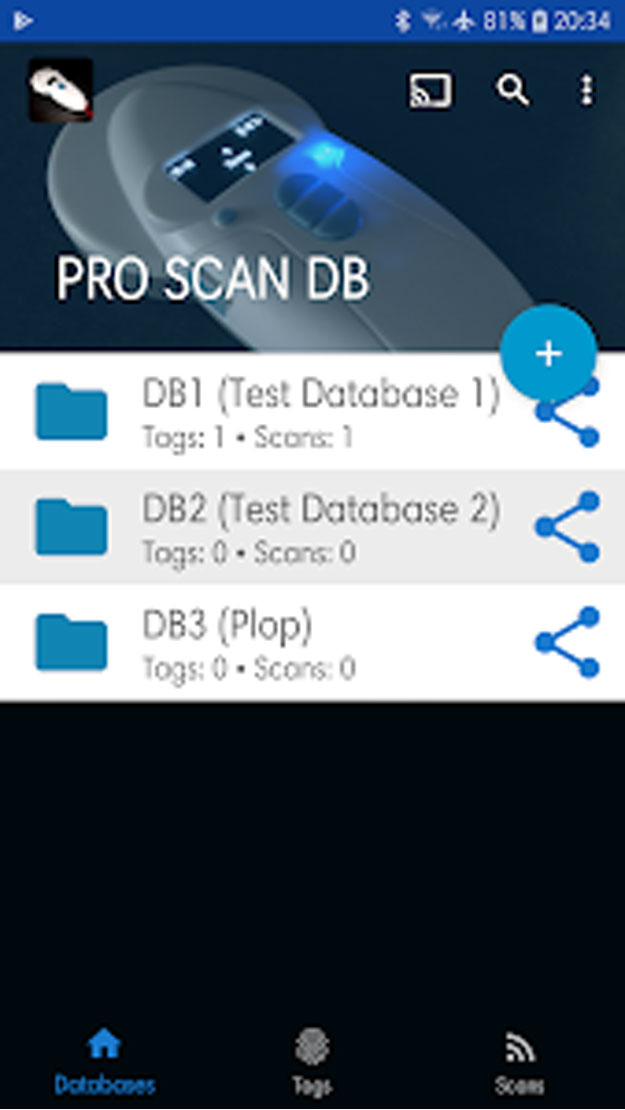Go to the Scans tab
Viewport: 625px width, 1110px height.
coord(519,1062)
